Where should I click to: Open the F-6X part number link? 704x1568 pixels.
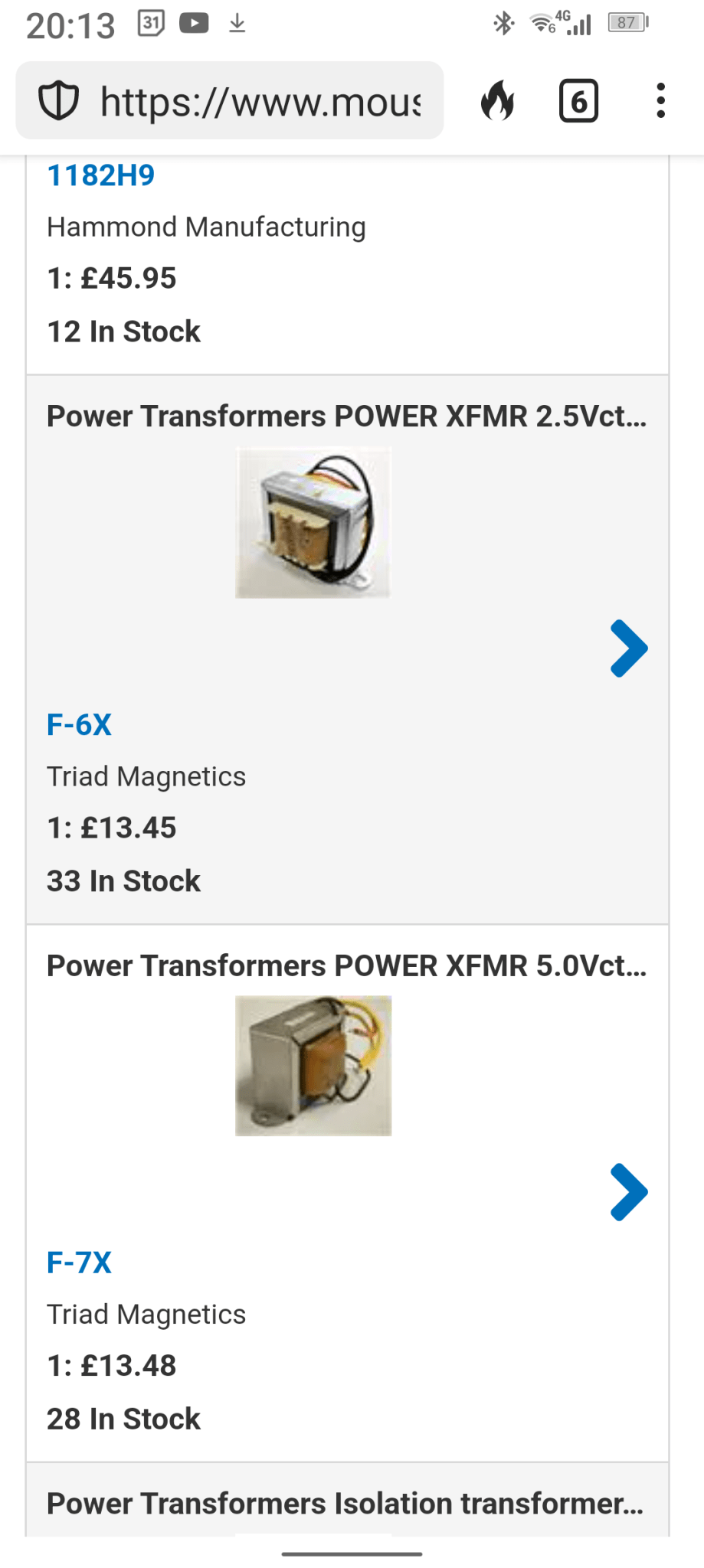[x=79, y=724]
